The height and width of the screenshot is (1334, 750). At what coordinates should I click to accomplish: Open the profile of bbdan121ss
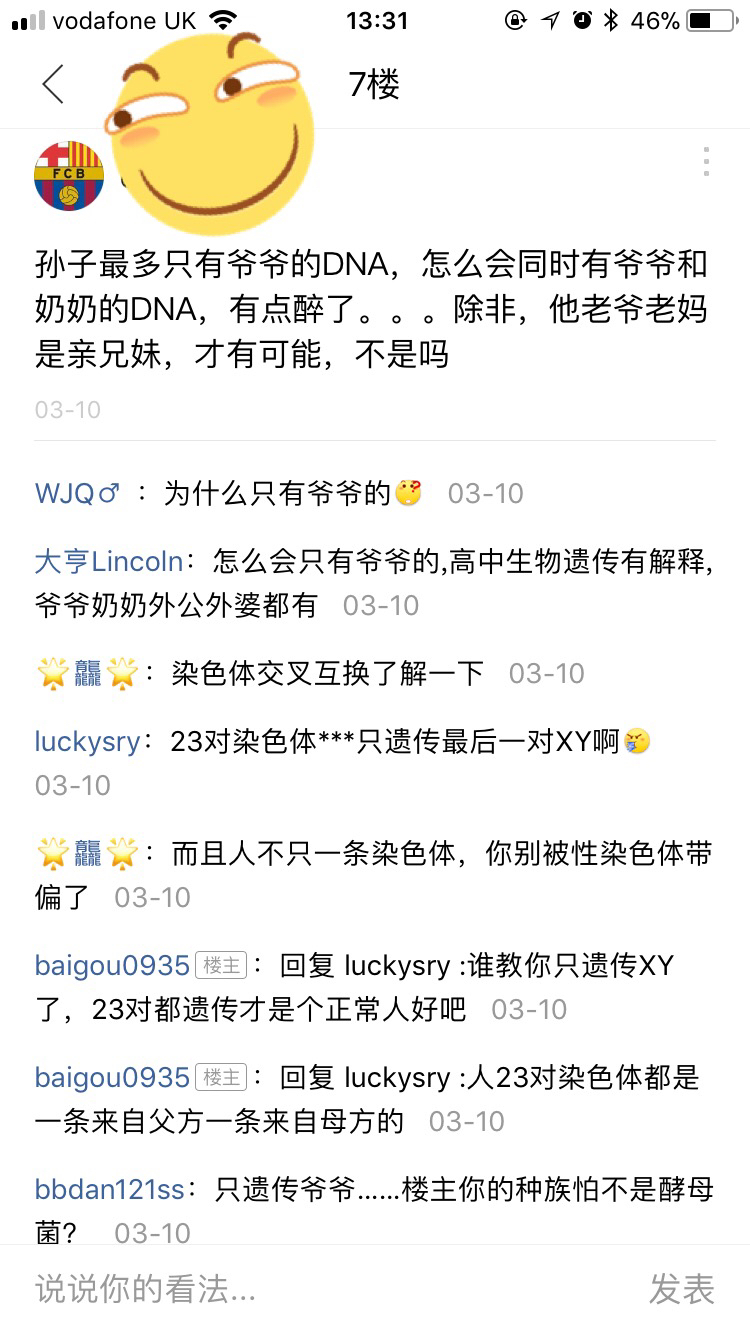click(x=110, y=1189)
